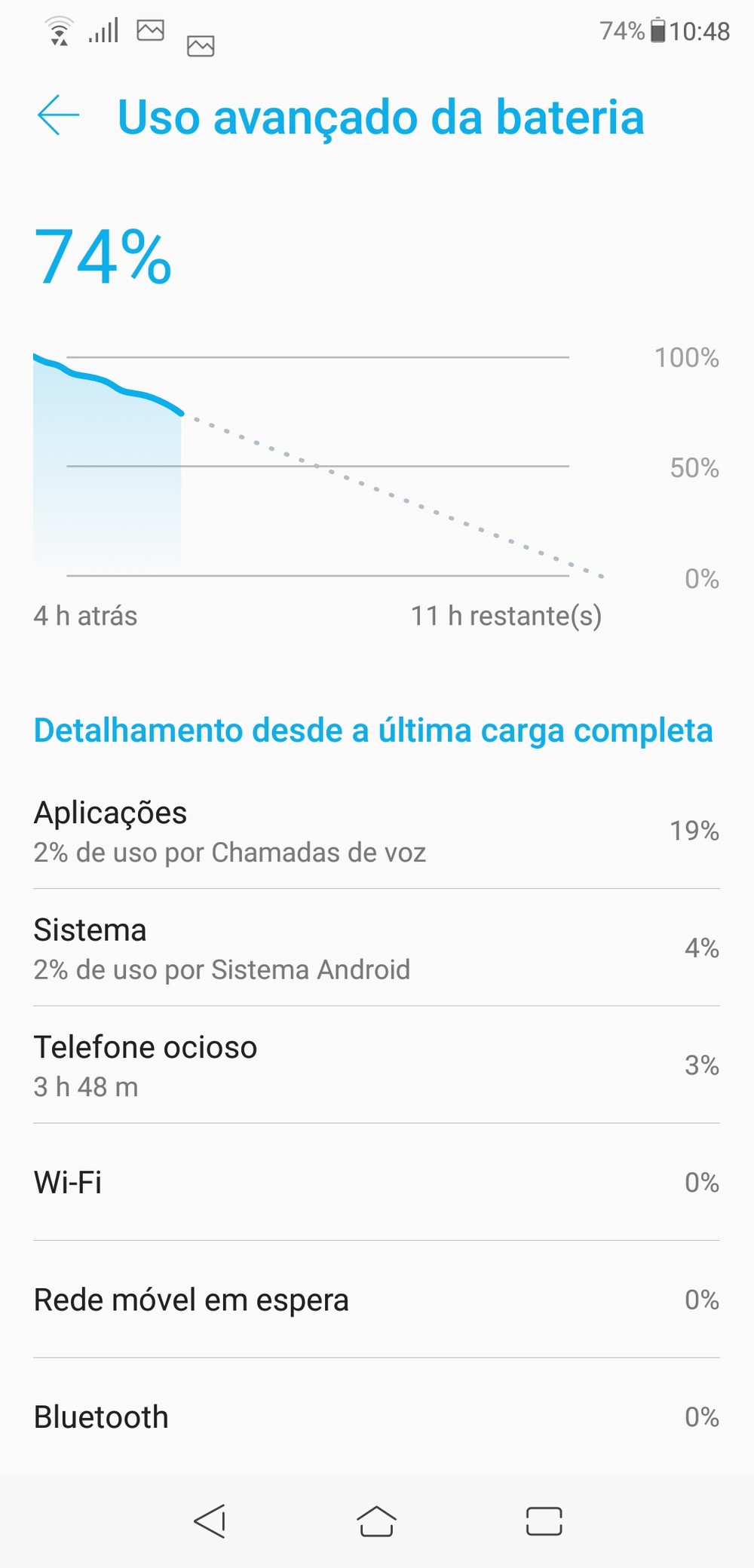
Task: Select the Telefone ocioso row
Action: pos(376,1065)
